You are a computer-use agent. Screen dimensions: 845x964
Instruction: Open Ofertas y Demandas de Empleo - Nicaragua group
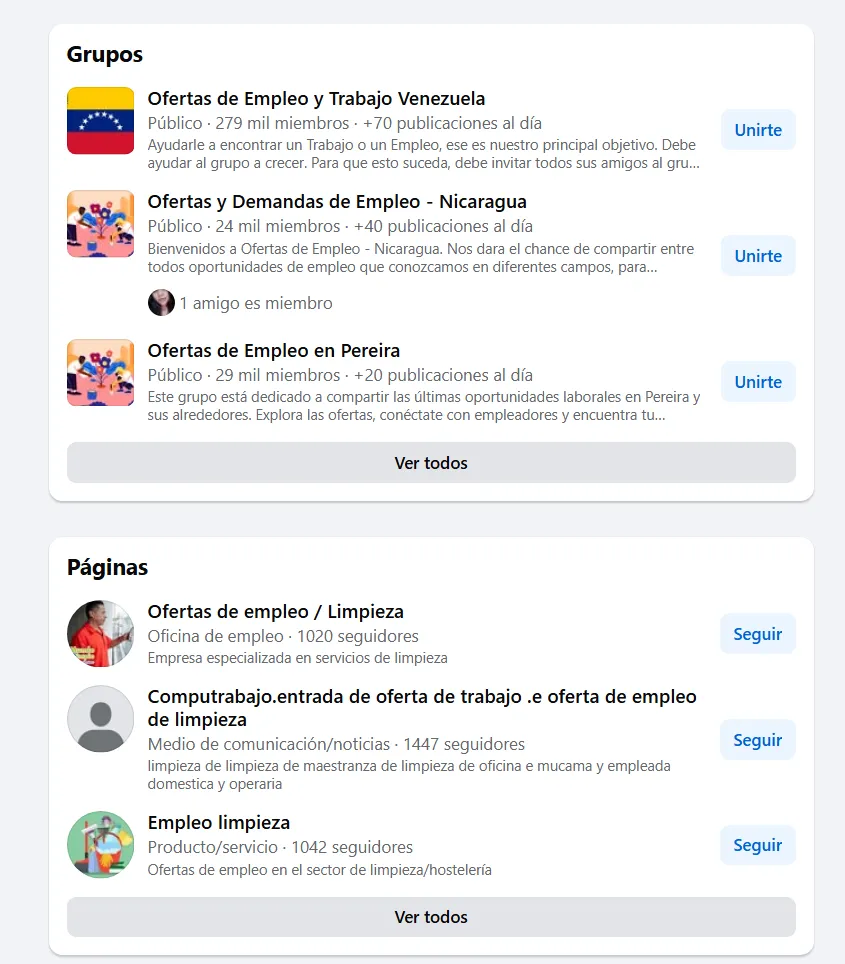coord(337,201)
